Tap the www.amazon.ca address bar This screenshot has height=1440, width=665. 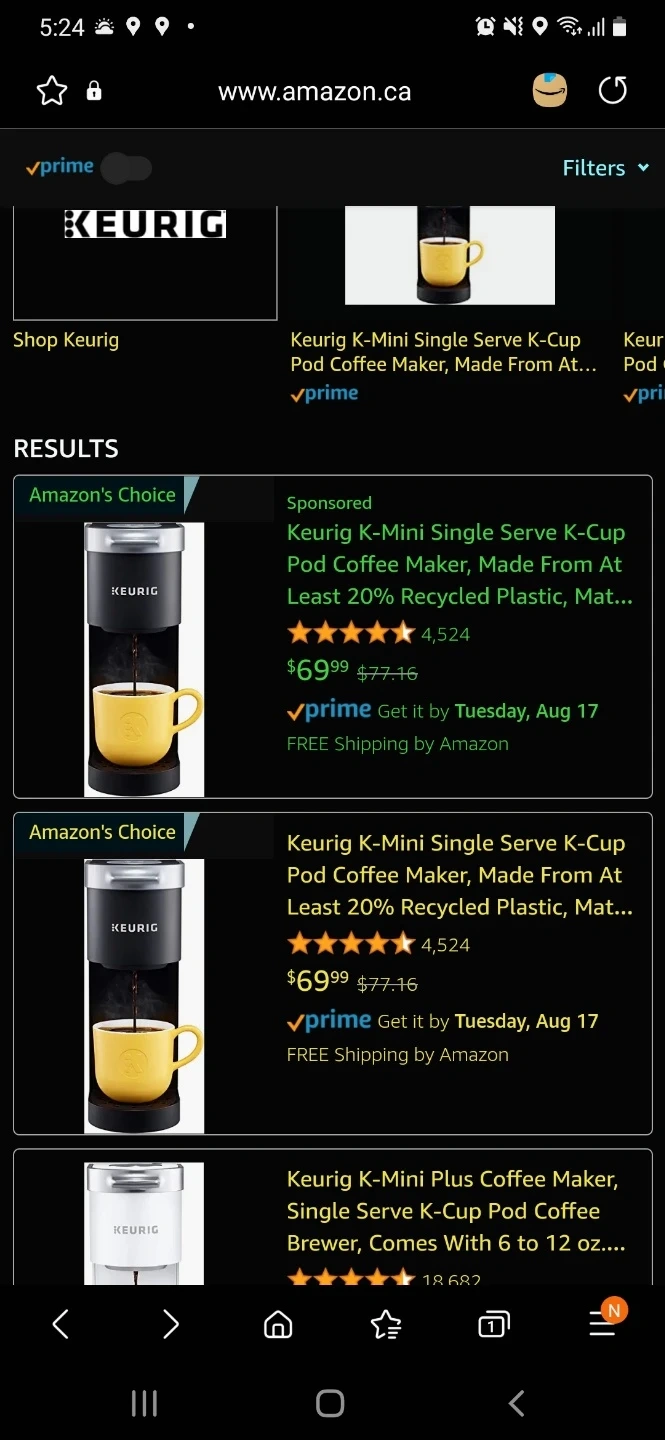(x=314, y=92)
